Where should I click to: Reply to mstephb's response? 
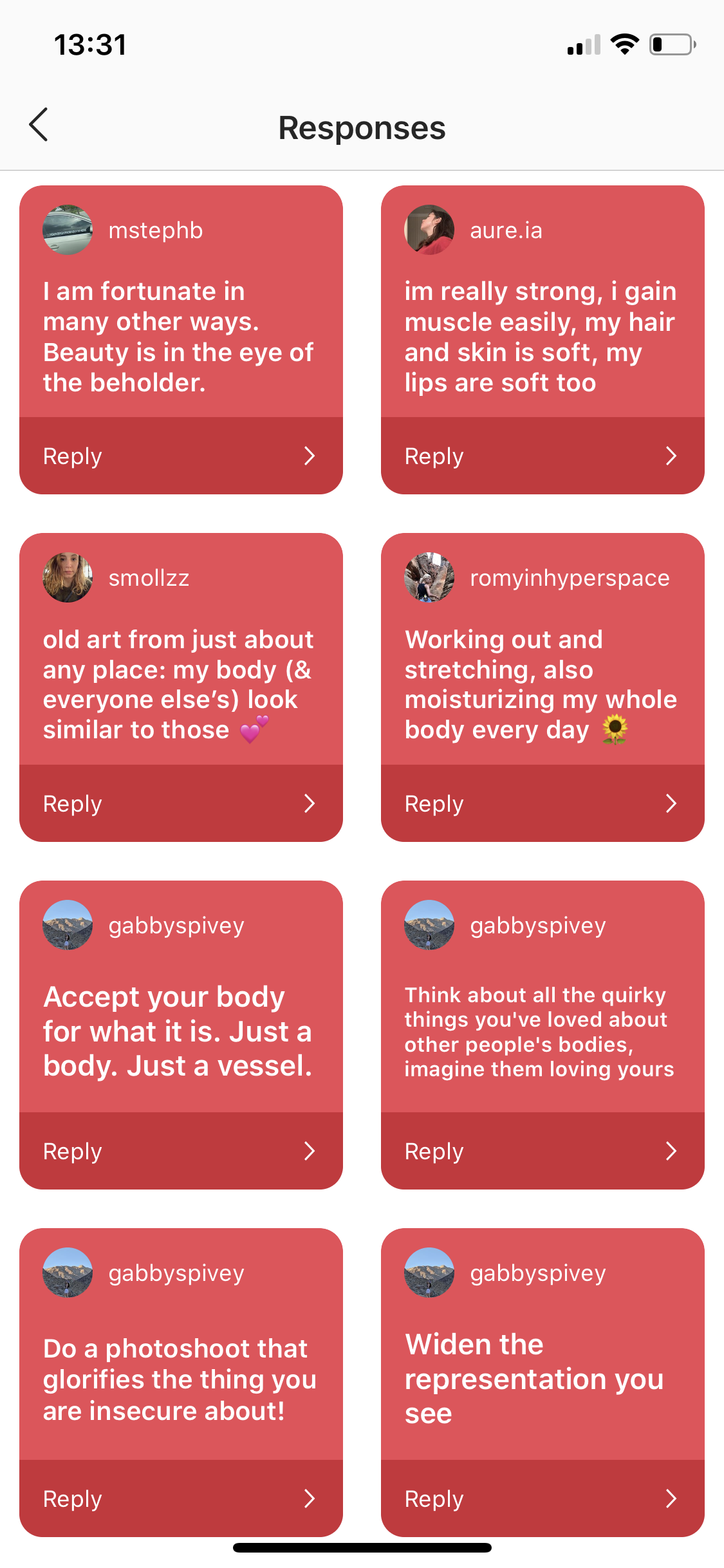[180, 456]
